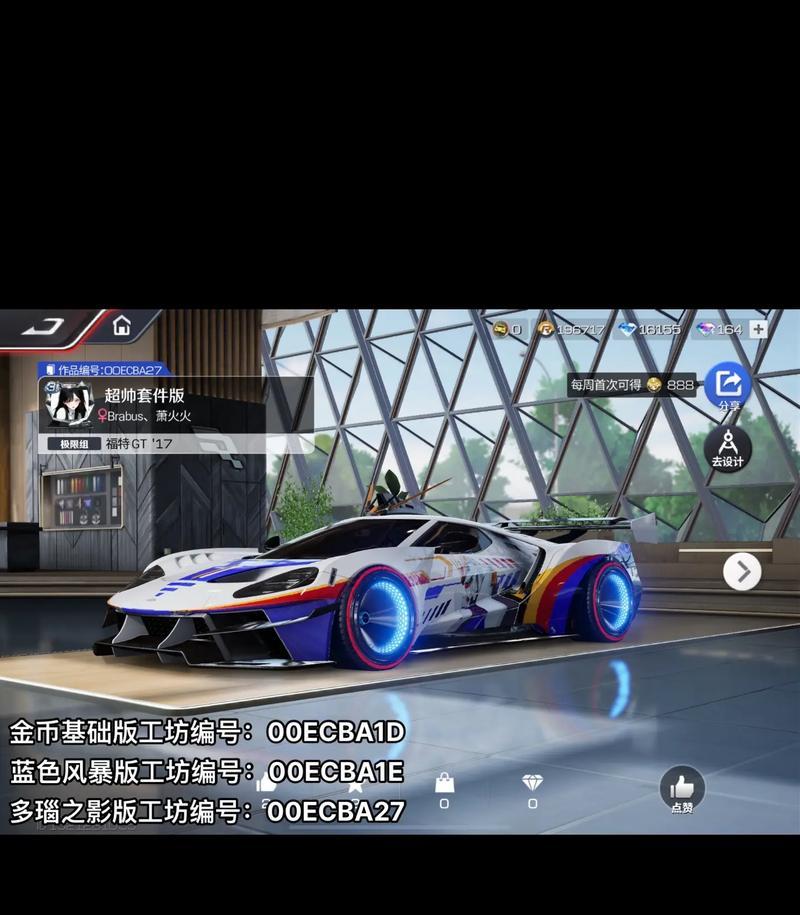
Task: Show the next design with the arrow
Action: [742, 572]
